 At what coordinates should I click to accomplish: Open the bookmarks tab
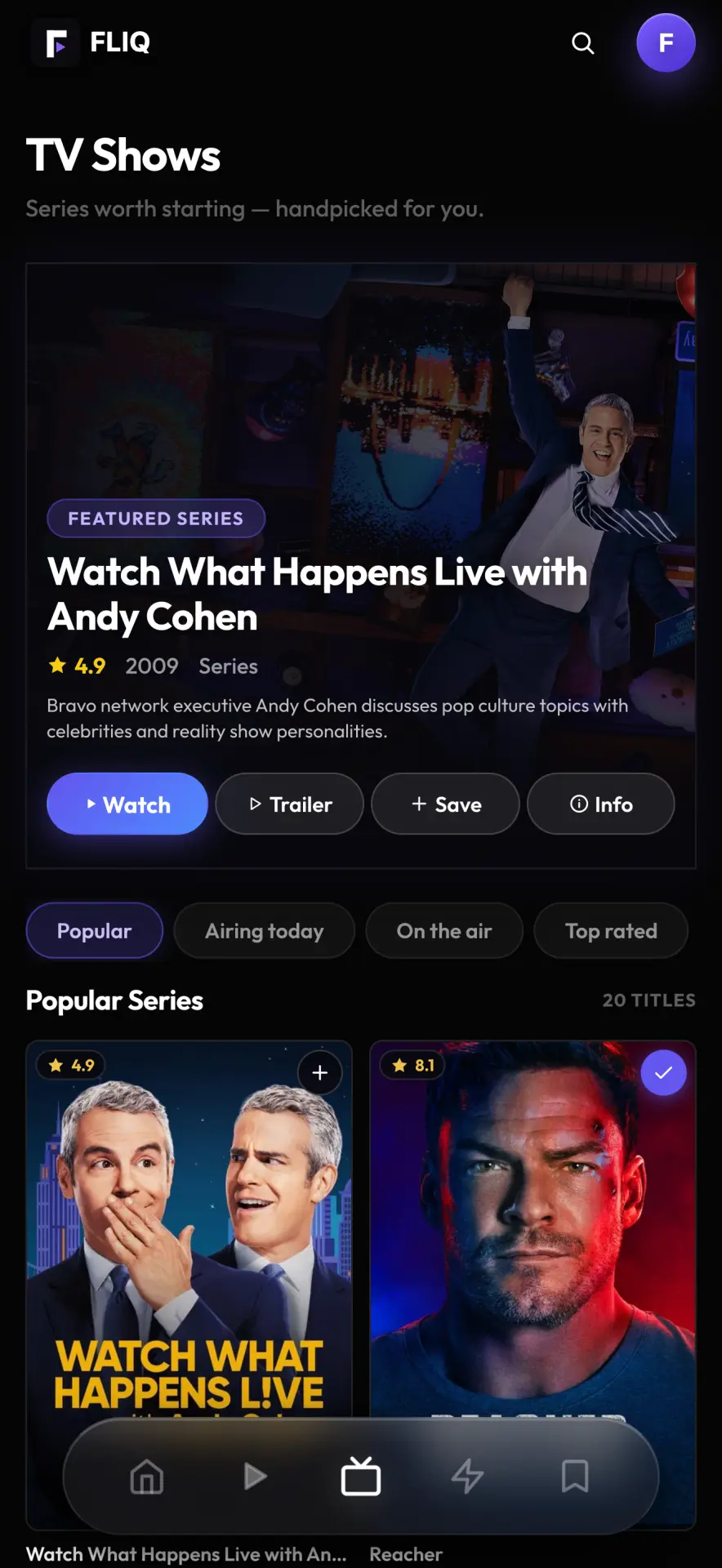click(x=575, y=1477)
